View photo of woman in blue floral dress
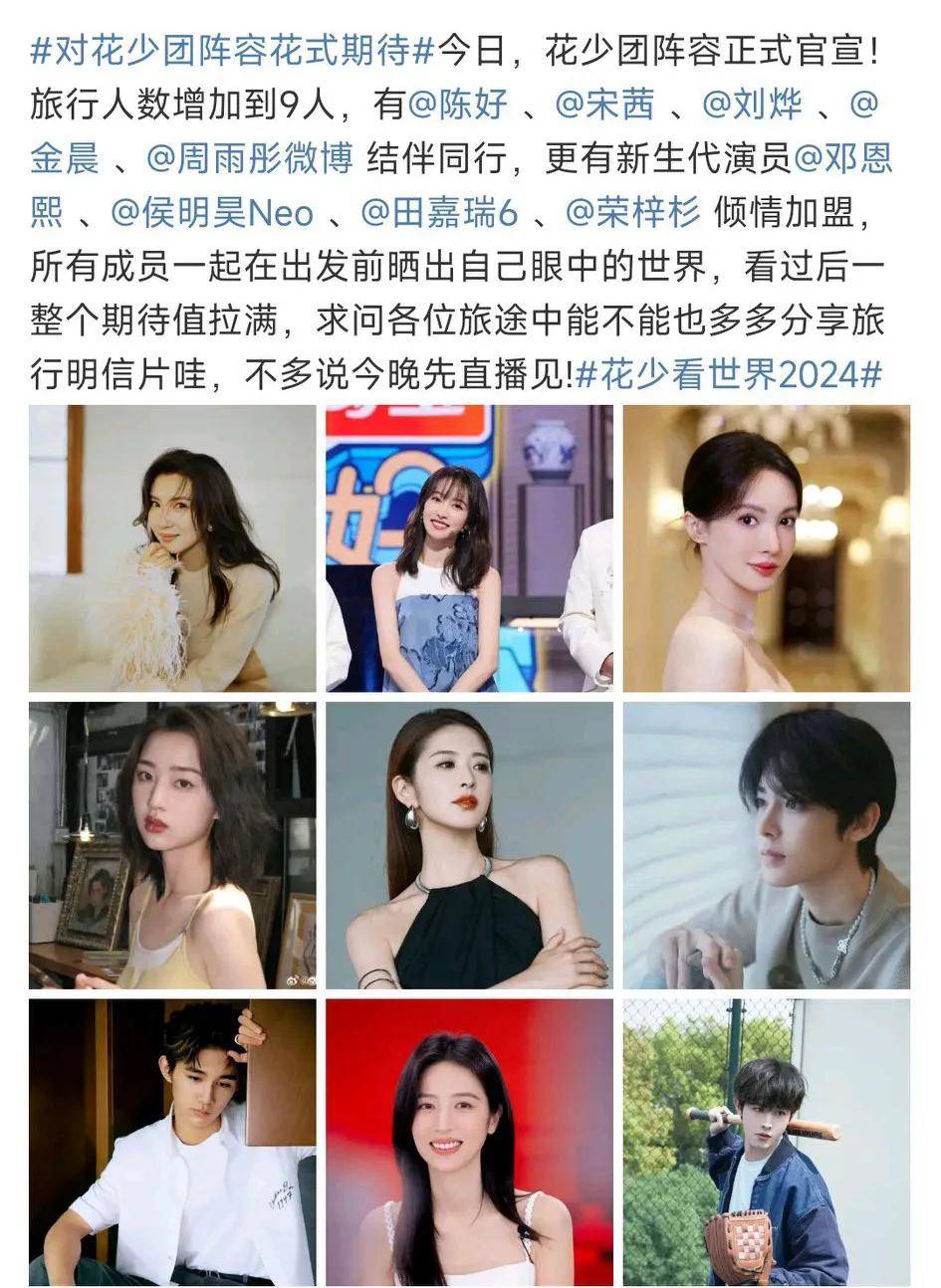Viewport: 941px width, 1288px height. point(469,548)
